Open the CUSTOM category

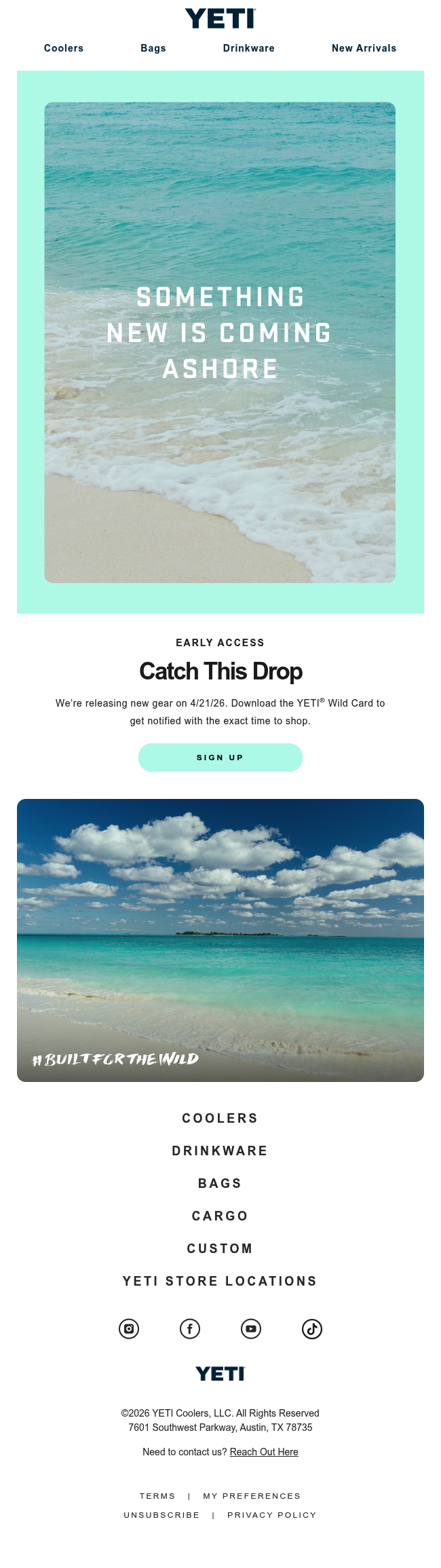click(220, 1248)
